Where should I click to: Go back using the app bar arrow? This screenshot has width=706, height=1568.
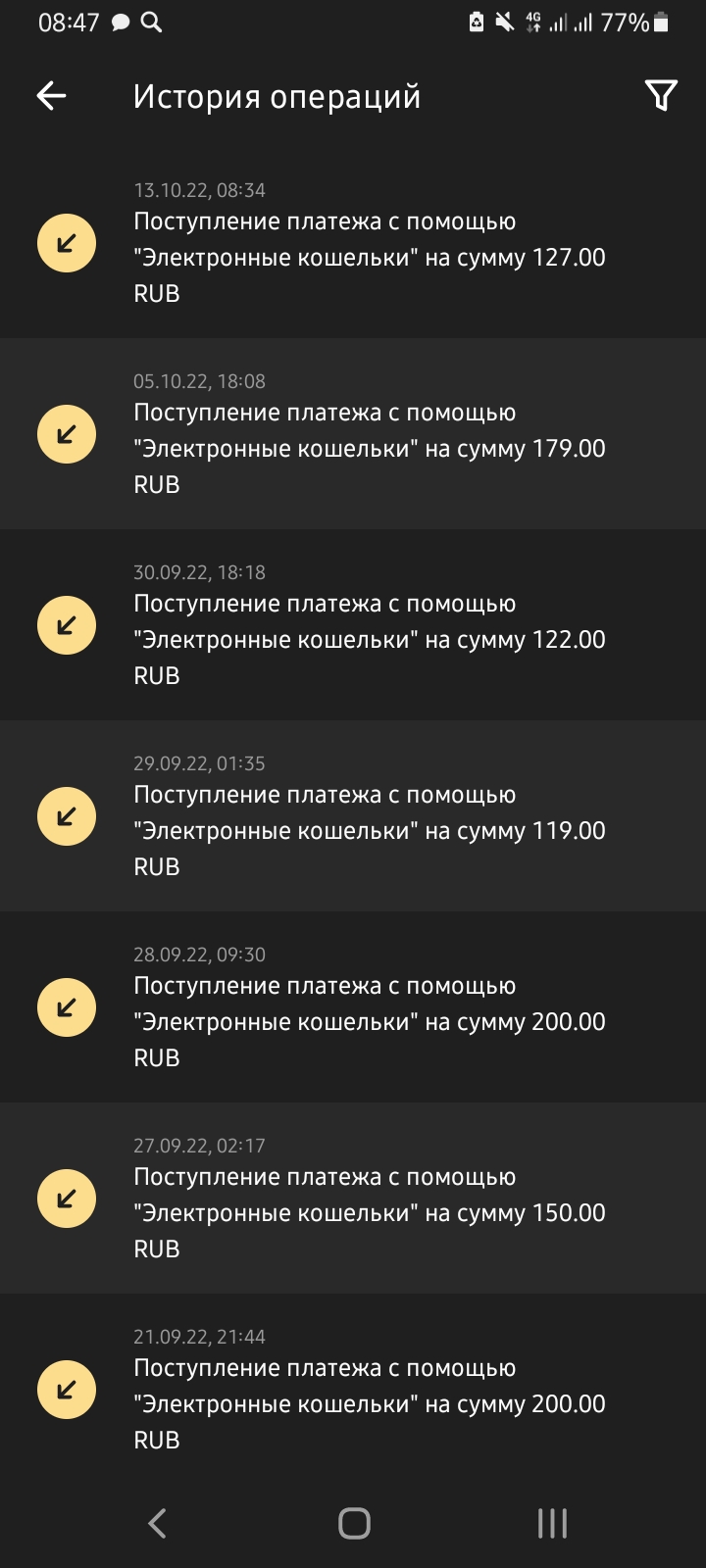coord(51,96)
